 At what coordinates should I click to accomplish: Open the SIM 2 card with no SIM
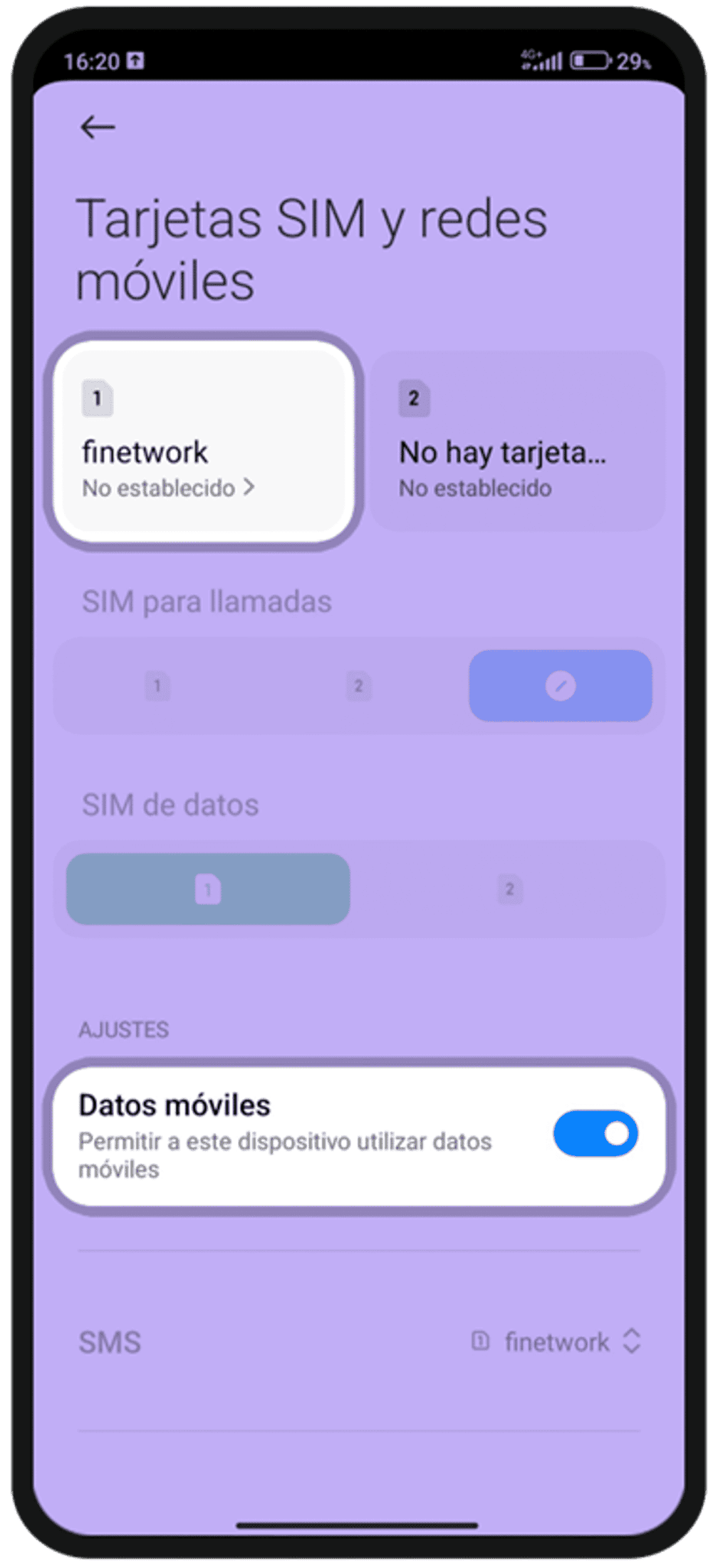tap(518, 442)
